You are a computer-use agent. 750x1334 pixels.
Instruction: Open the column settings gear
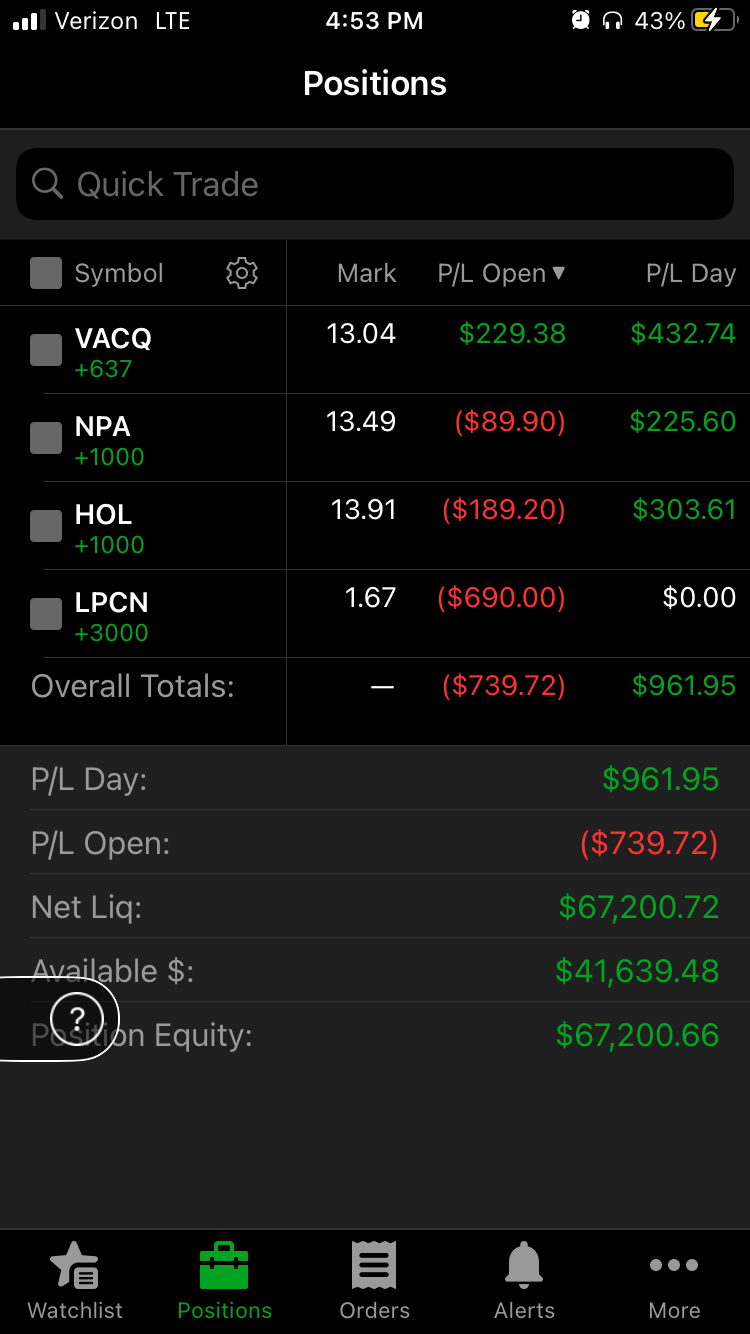242,273
